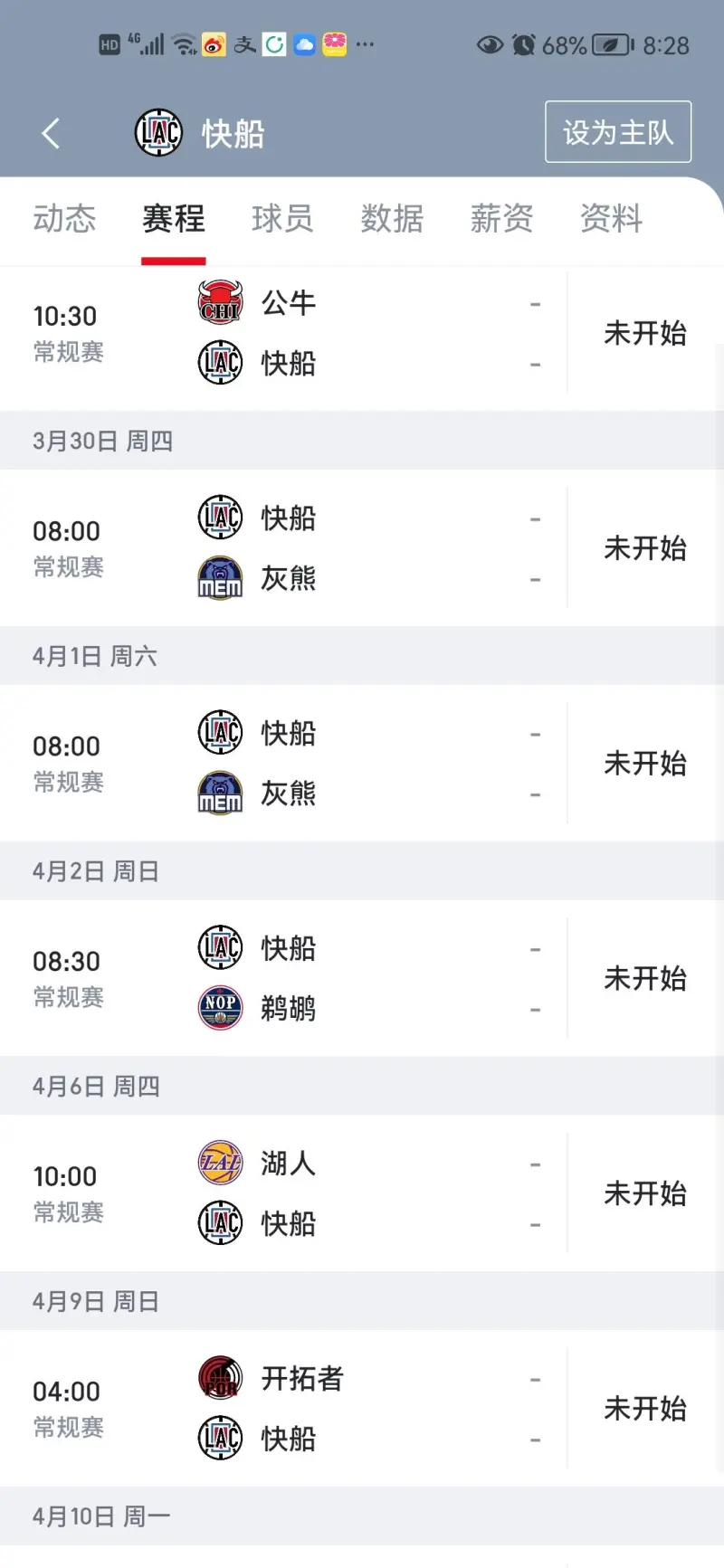Select the 赛程 tab
Screen dimensions: 724x1568
point(174,219)
